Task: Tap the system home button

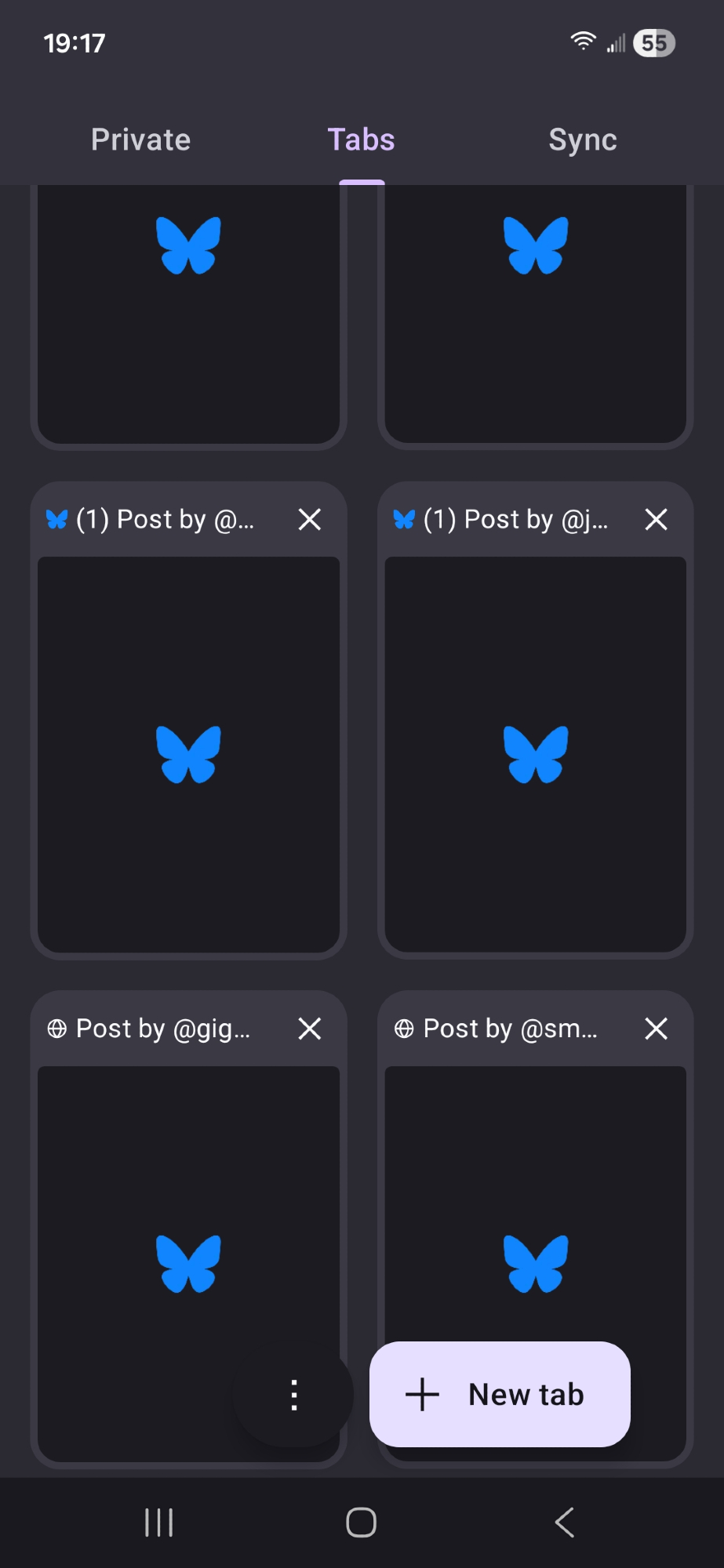Action: click(362, 1523)
